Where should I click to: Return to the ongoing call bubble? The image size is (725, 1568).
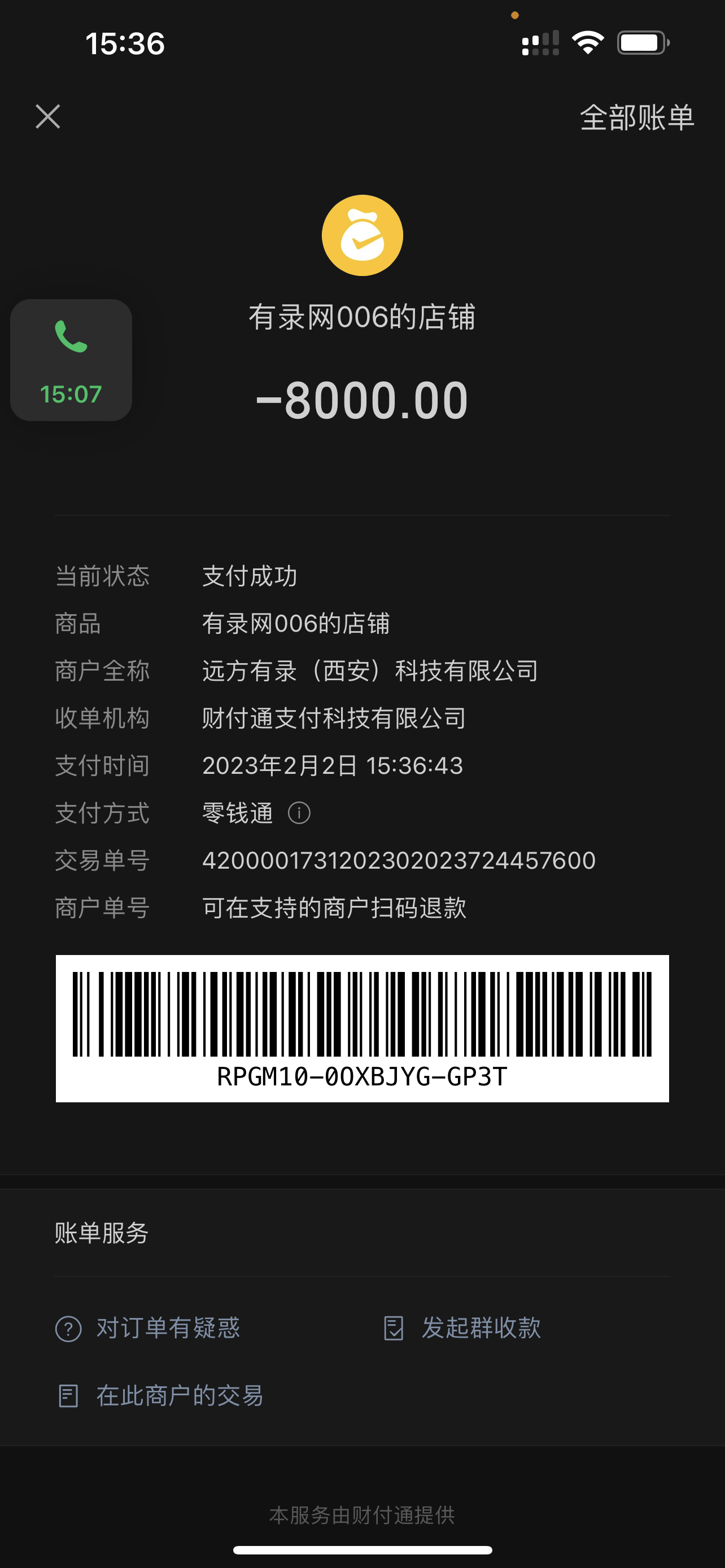coord(71,360)
